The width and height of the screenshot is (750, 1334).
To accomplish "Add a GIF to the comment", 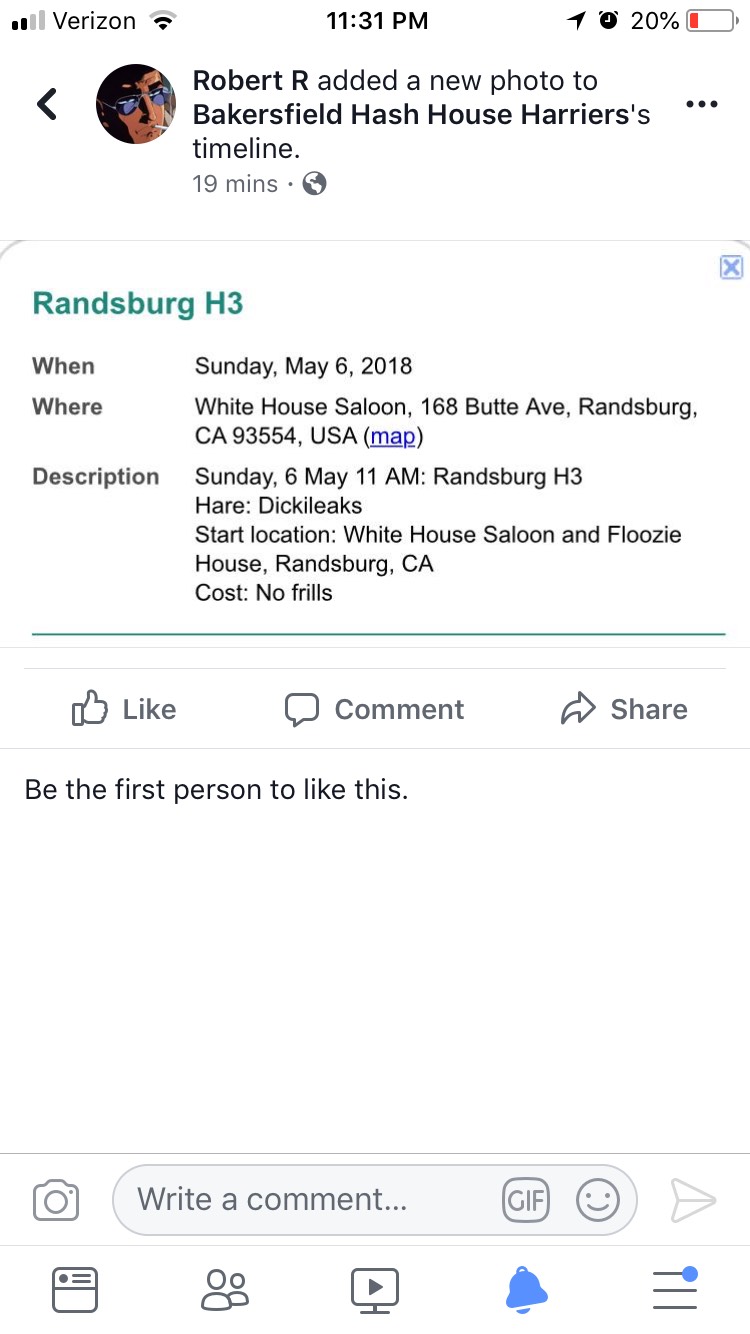I will [x=526, y=1200].
